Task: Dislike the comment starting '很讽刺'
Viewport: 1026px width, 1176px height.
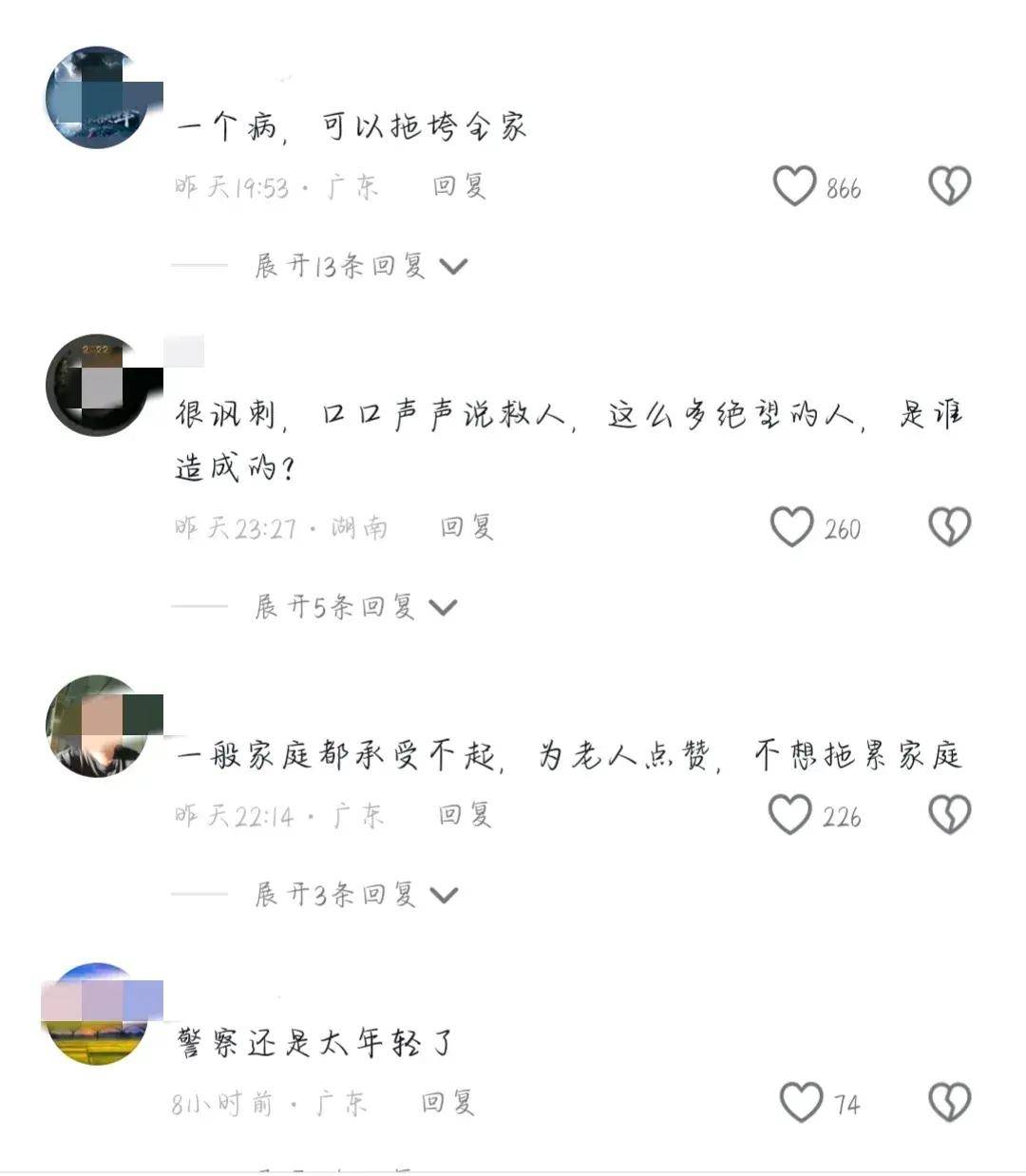Action: click(949, 527)
